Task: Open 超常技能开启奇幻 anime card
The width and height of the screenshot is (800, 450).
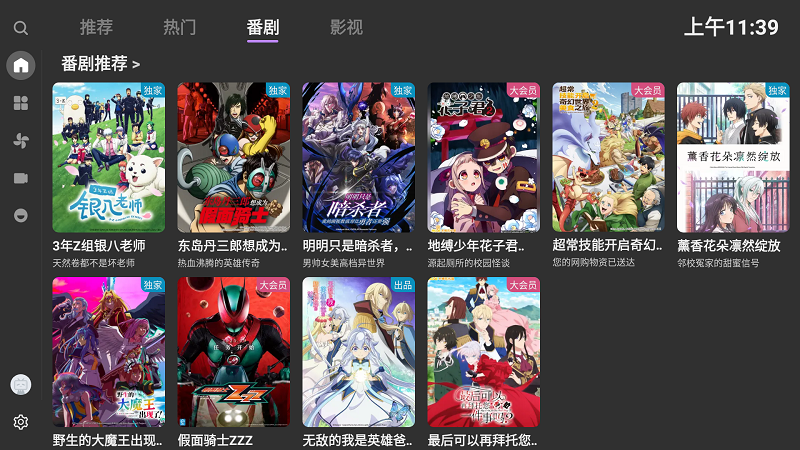Action: 608,157
